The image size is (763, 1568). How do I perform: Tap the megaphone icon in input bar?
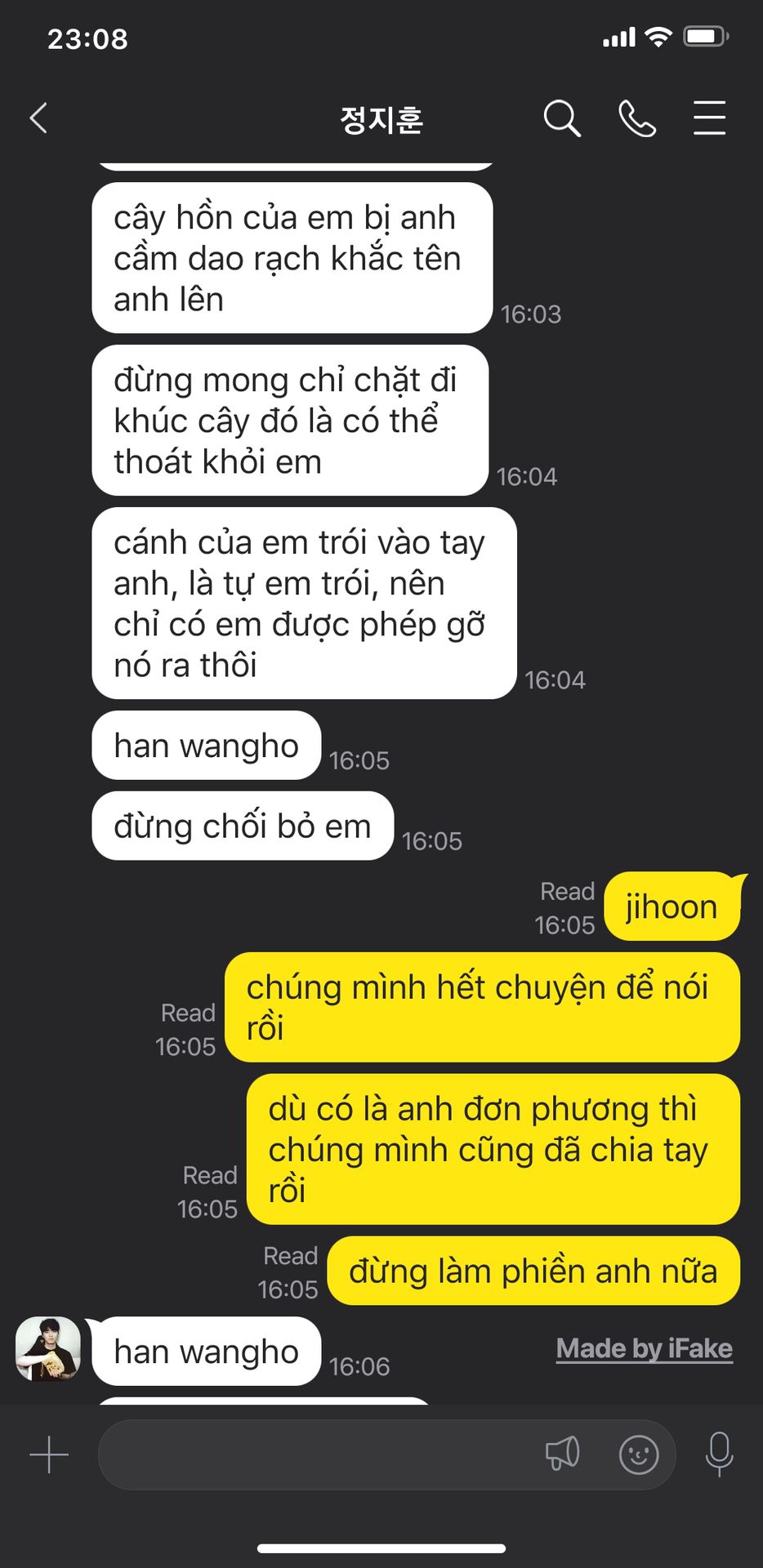(563, 1454)
